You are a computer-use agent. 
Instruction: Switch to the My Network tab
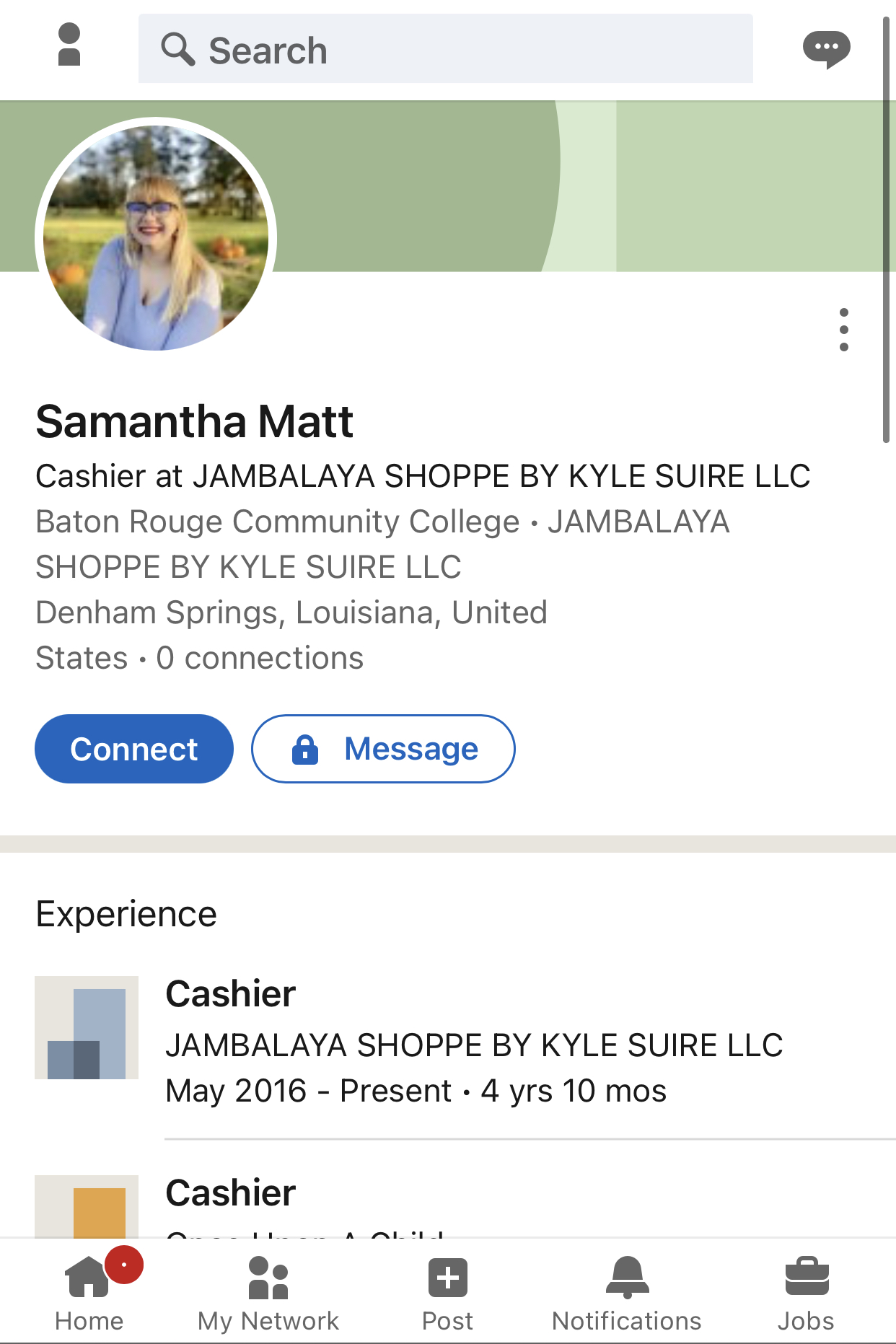tap(268, 1291)
